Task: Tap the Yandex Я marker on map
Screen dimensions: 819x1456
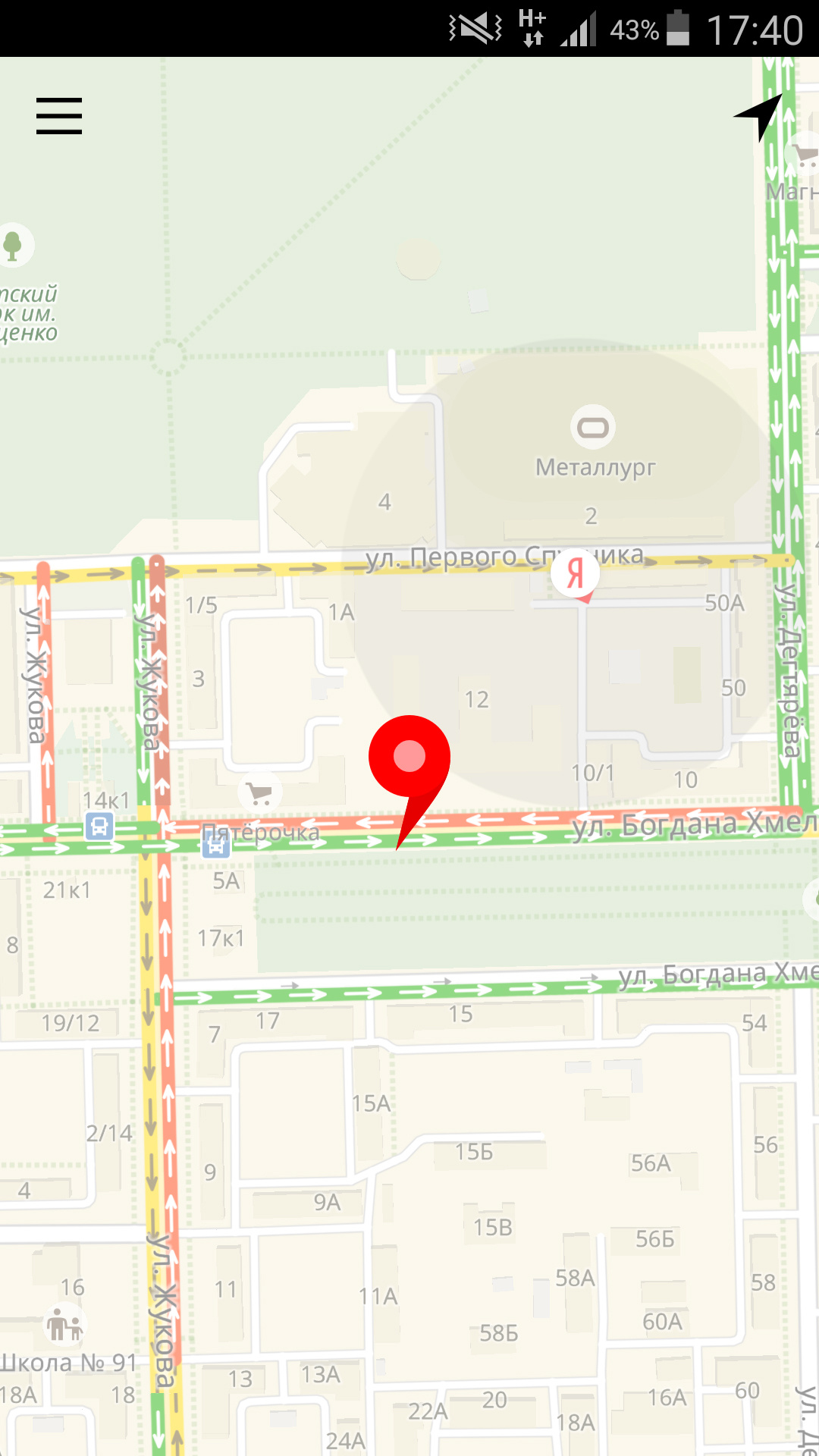Action: 576,573
